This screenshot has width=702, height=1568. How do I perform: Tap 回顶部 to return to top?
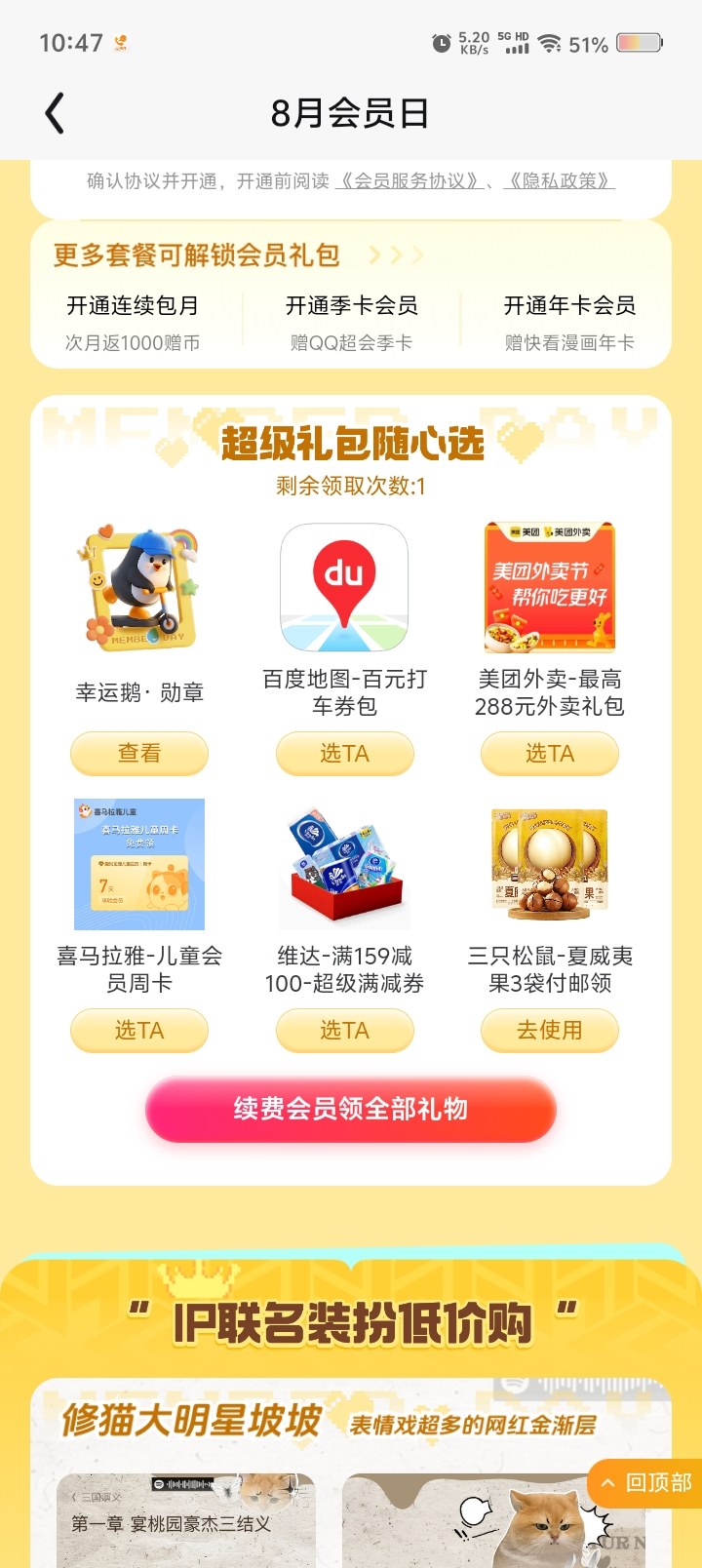coord(645,1483)
